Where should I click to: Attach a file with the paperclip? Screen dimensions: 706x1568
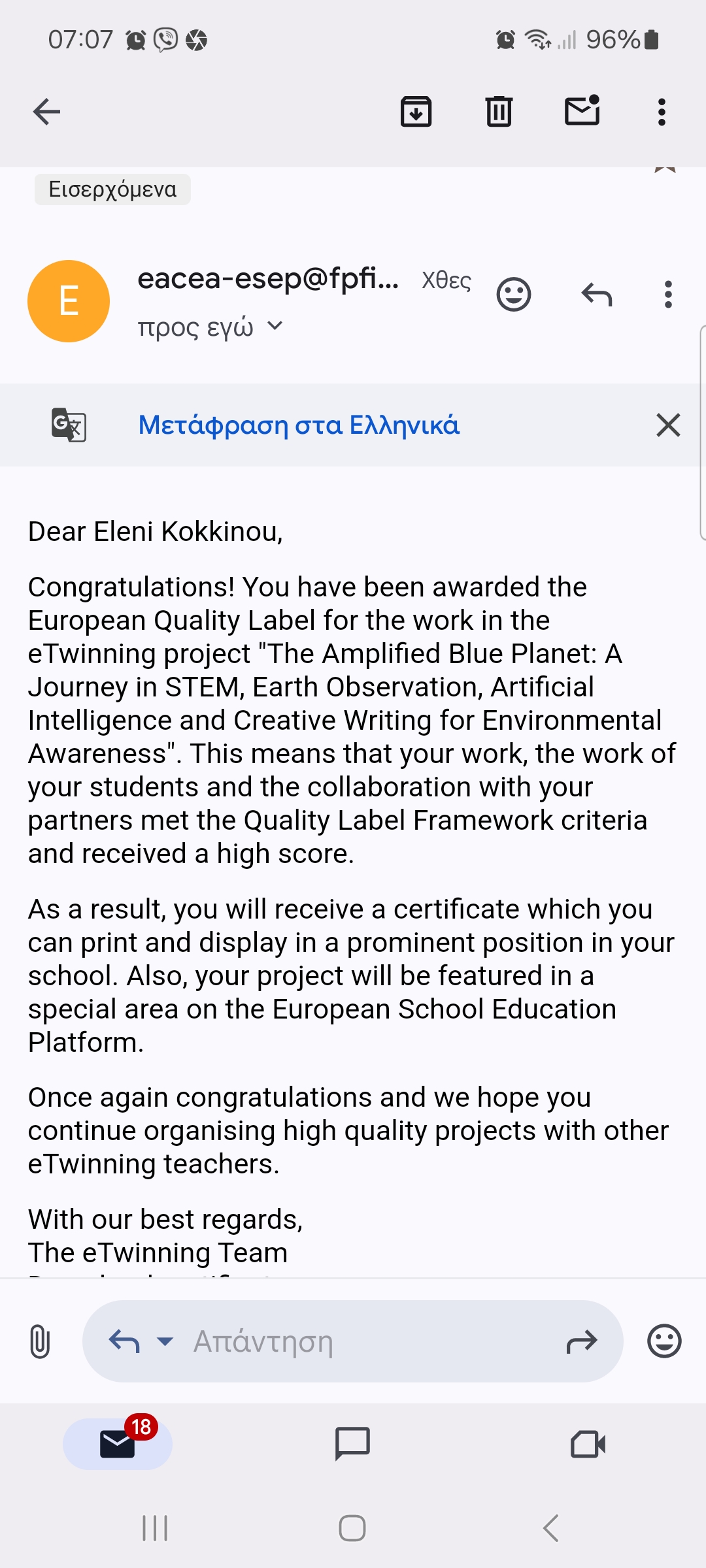[x=40, y=1341]
